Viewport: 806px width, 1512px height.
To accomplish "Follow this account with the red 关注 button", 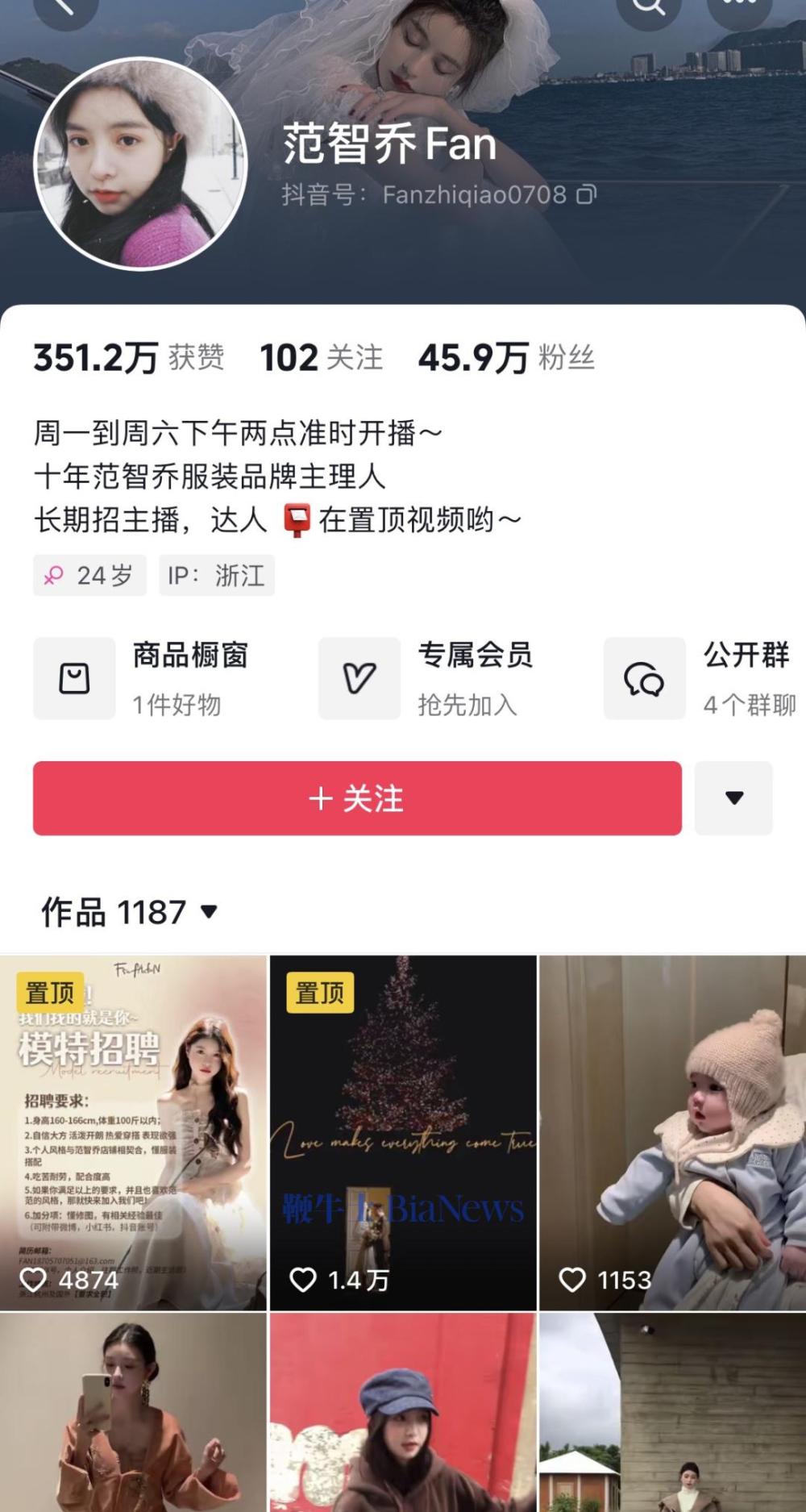I will pos(357,798).
